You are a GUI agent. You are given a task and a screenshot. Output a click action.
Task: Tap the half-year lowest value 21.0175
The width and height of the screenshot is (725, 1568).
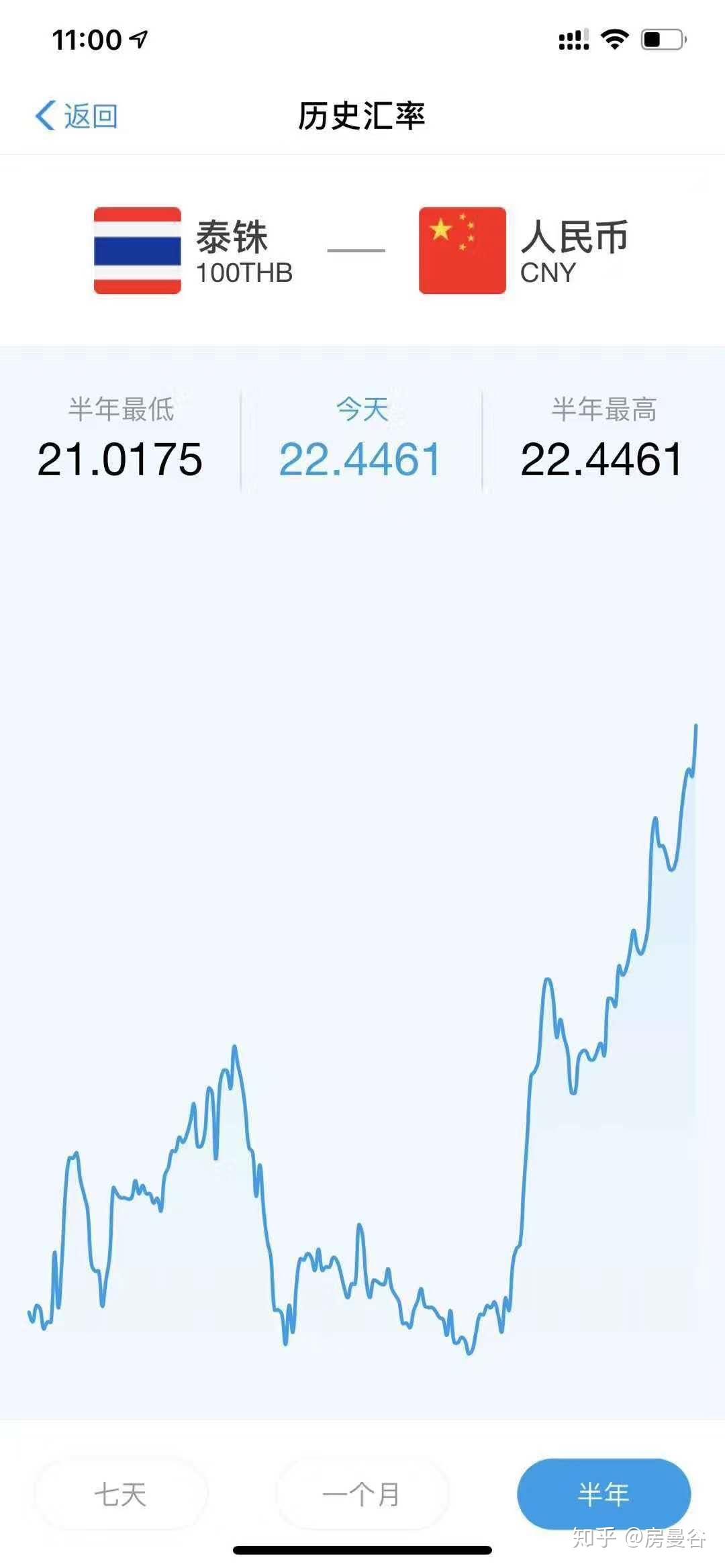click(122, 458)
